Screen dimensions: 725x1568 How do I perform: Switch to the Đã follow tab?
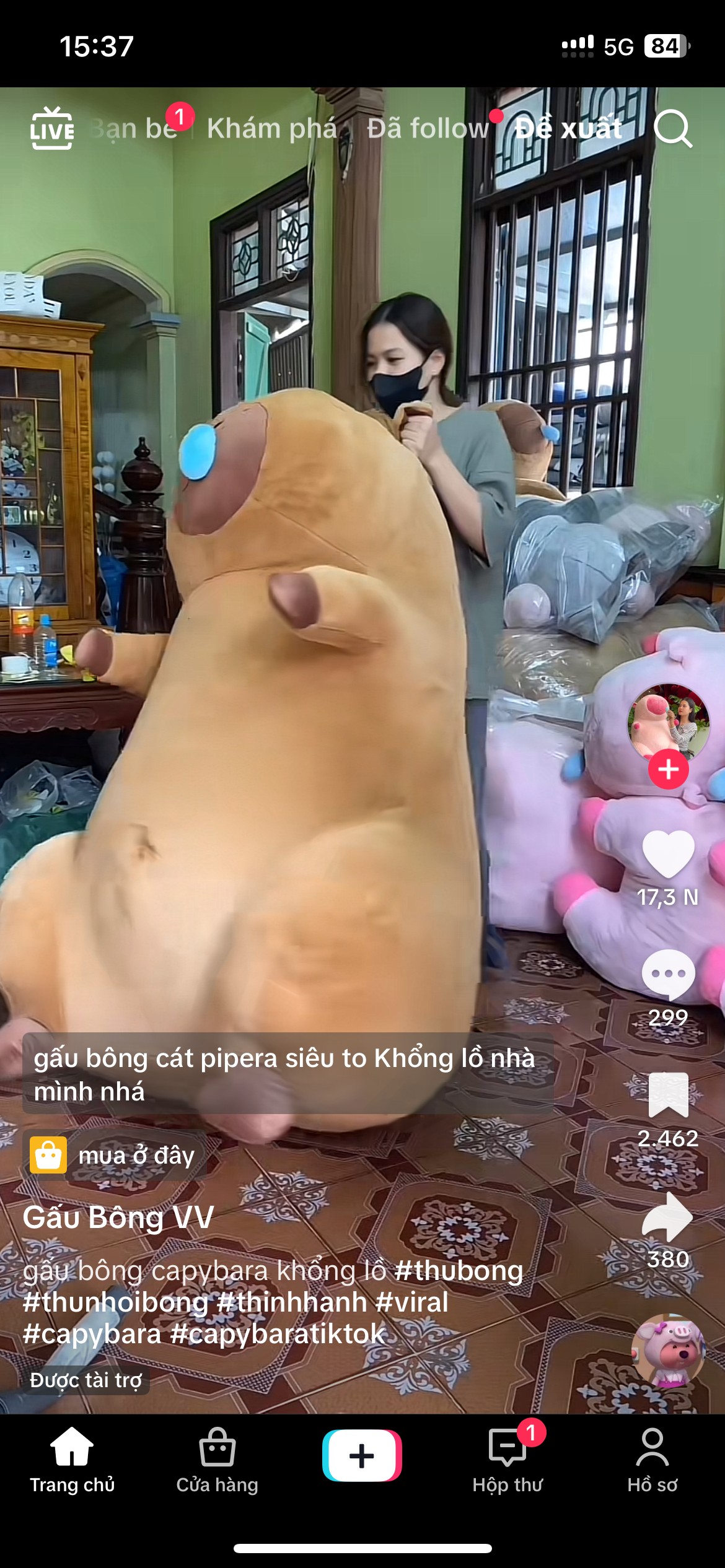click(428, 128)
